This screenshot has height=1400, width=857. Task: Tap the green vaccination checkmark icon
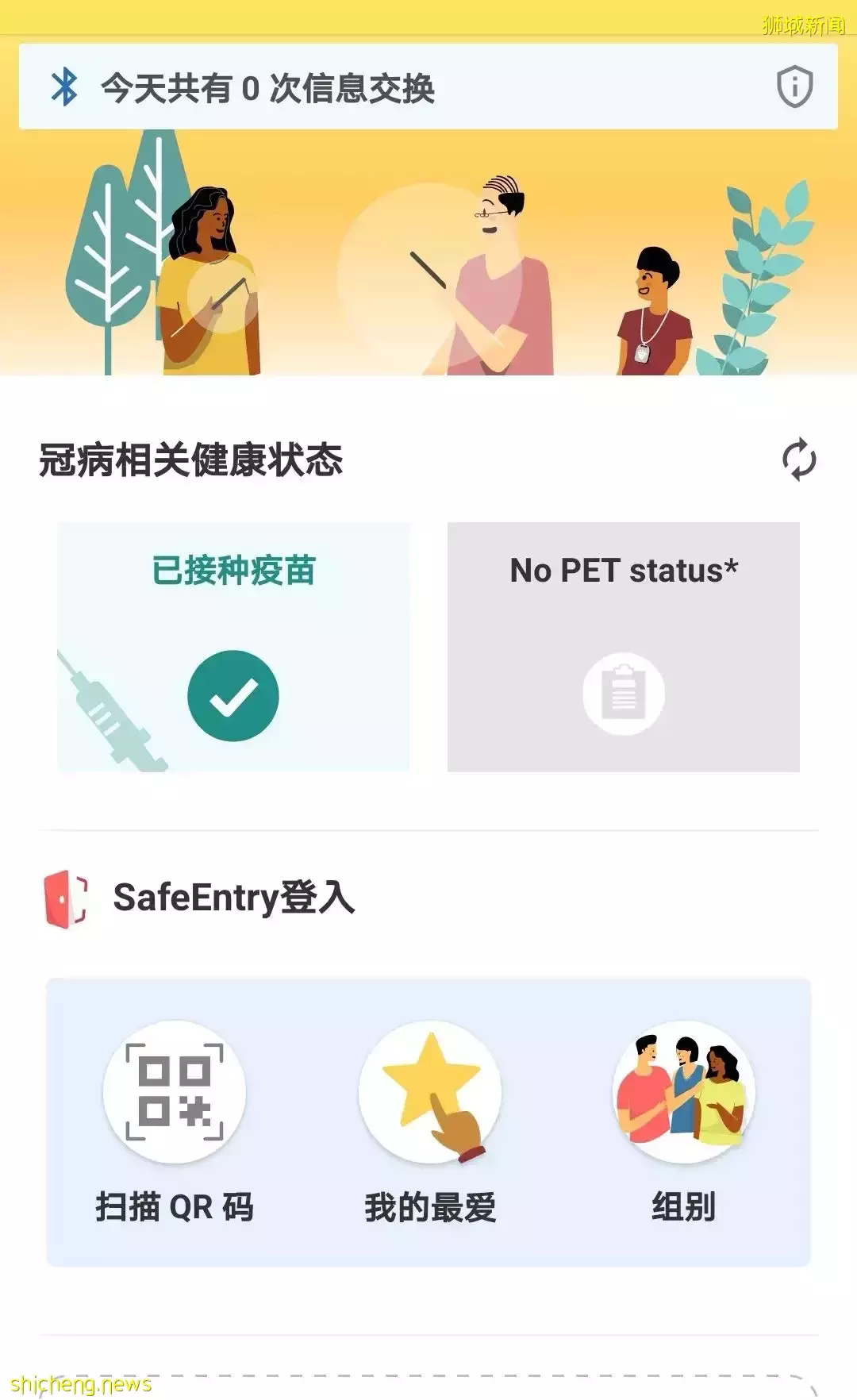234,697
